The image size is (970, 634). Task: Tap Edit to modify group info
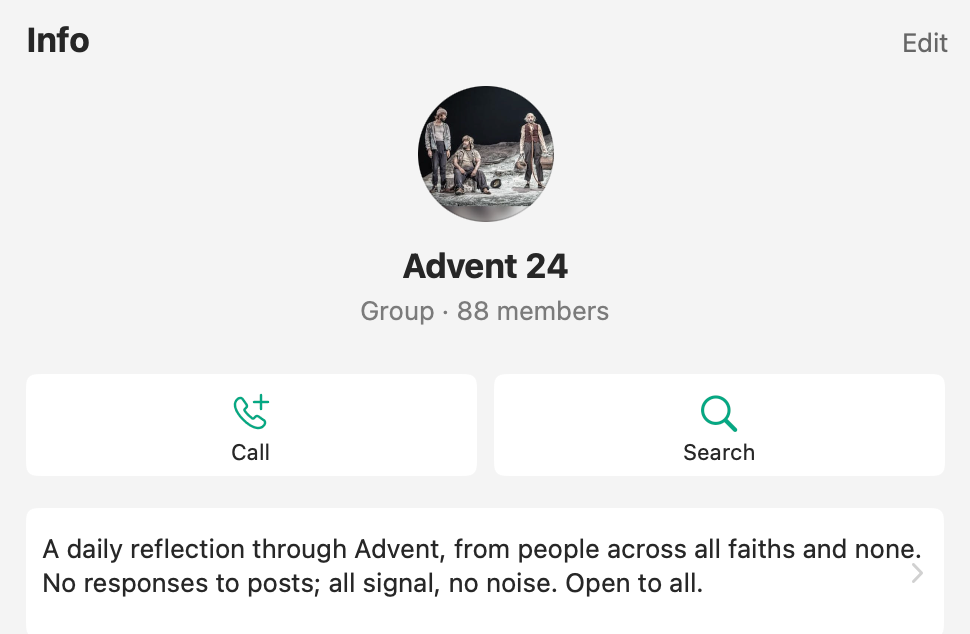click(924, 43)
